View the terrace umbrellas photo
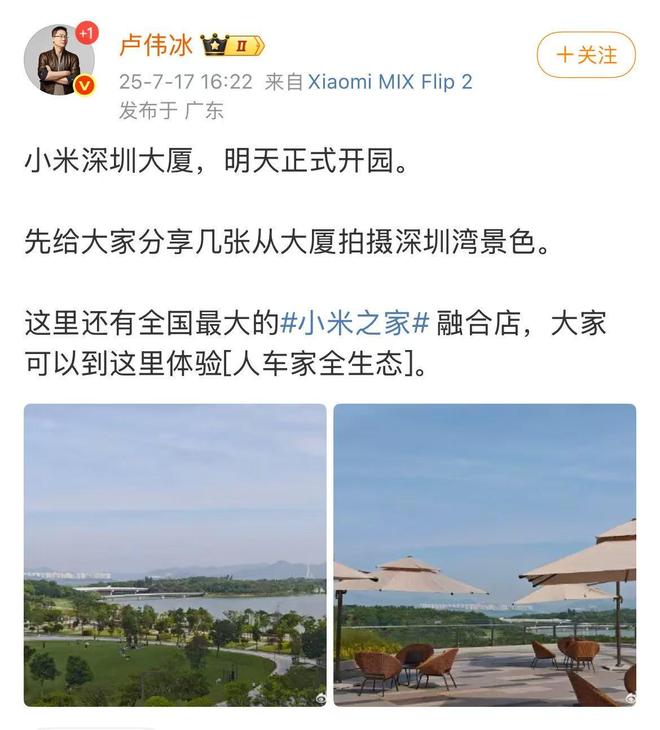The image size is (660, 730). click(485, 554)
